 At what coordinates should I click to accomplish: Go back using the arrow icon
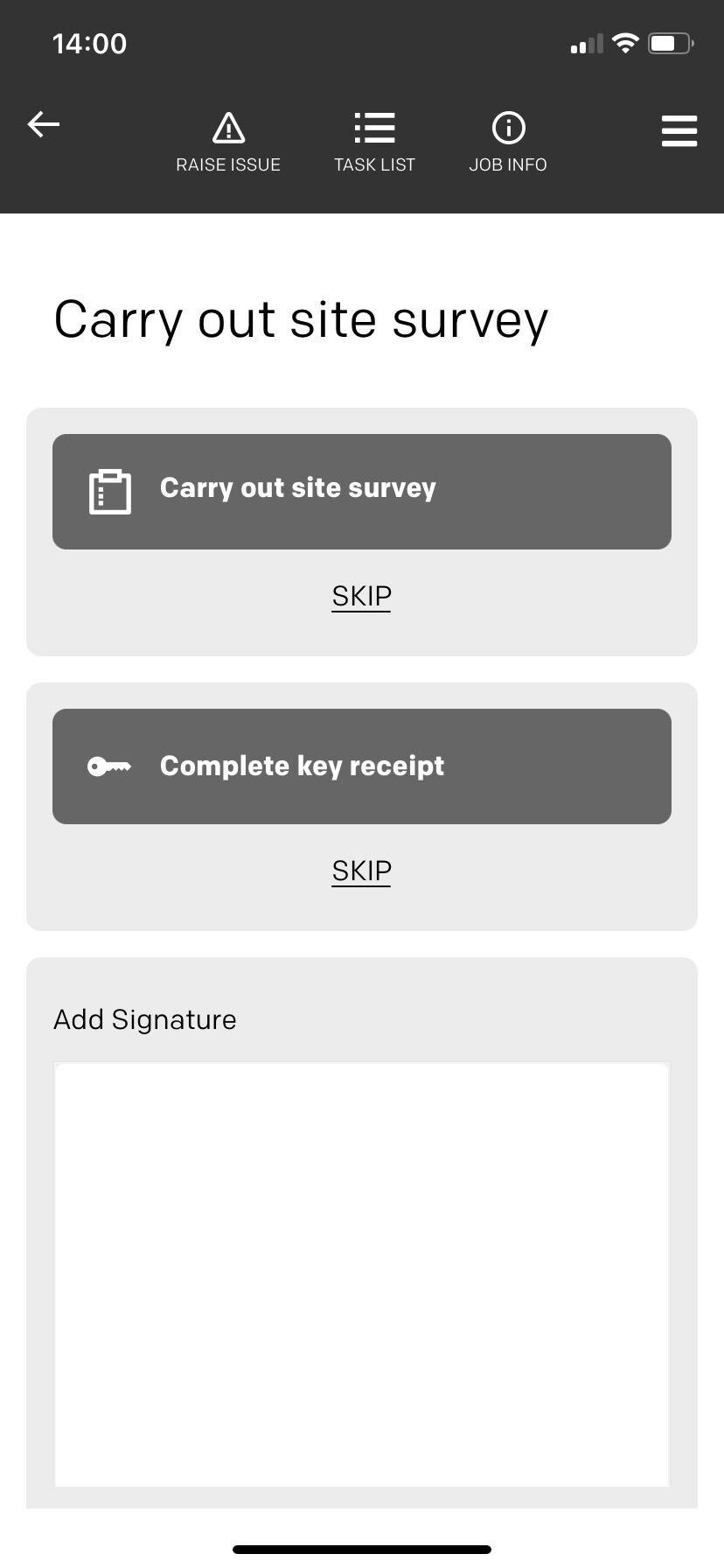[44, 125]
